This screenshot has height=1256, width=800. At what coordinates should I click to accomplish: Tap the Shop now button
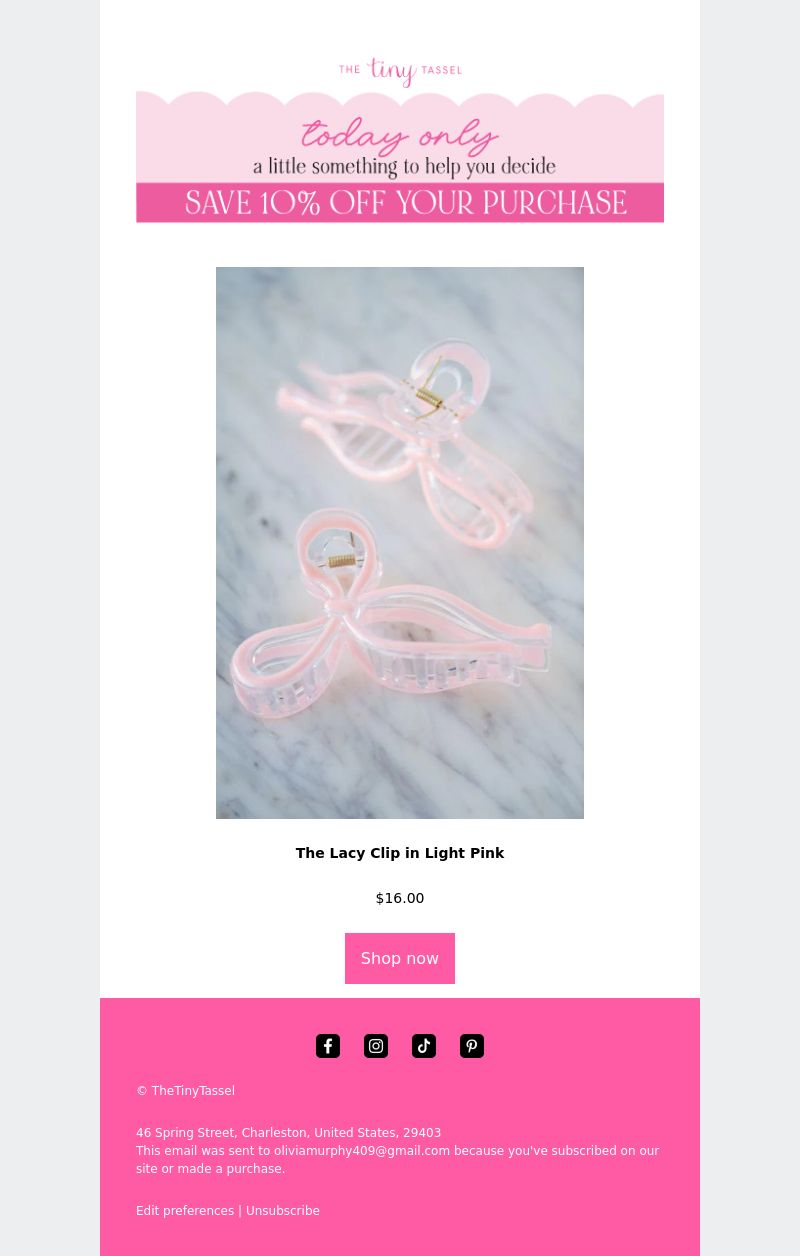(x=399, y=958)
